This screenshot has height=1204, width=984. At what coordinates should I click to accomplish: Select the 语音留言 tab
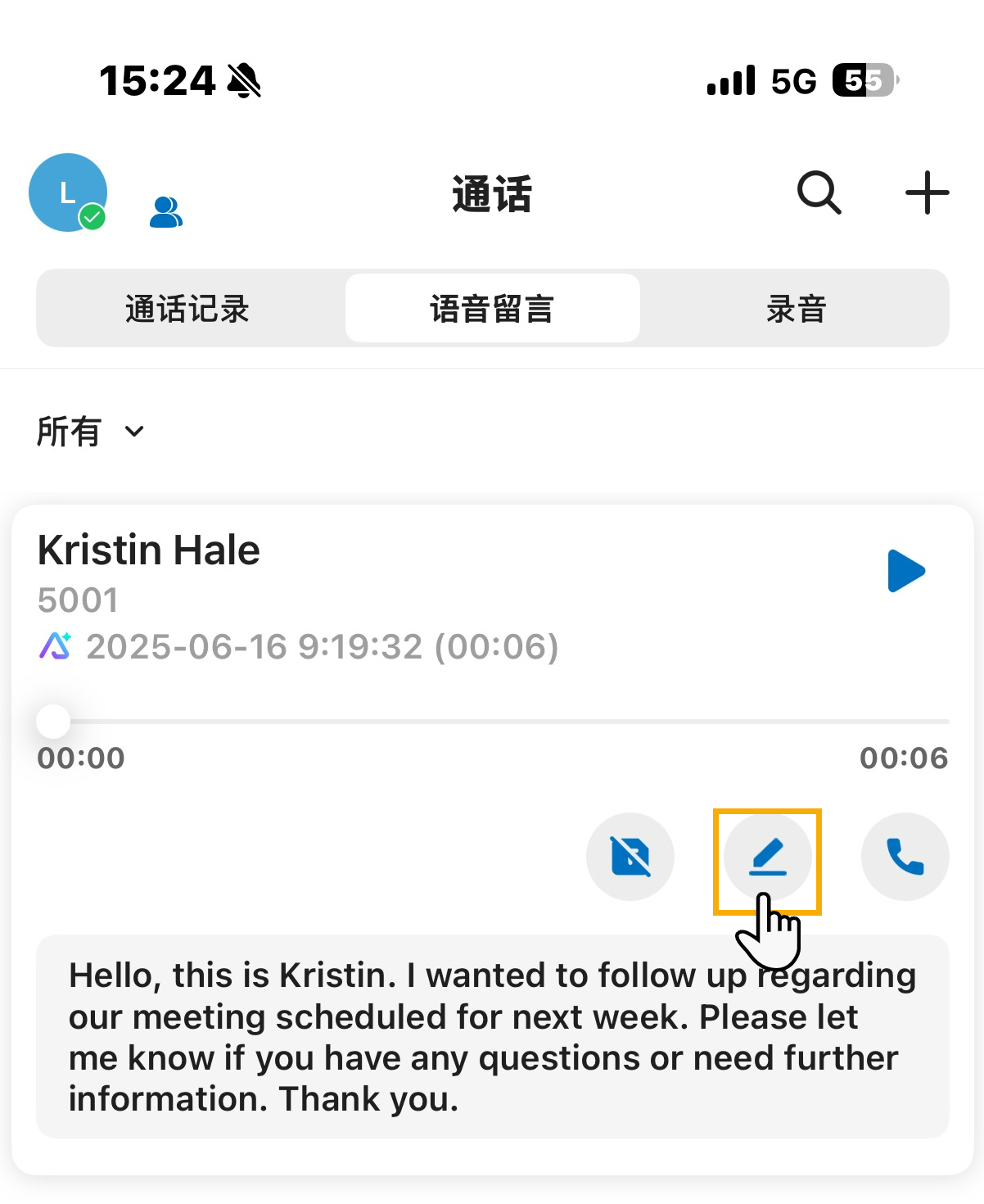(x=492, y=309)
